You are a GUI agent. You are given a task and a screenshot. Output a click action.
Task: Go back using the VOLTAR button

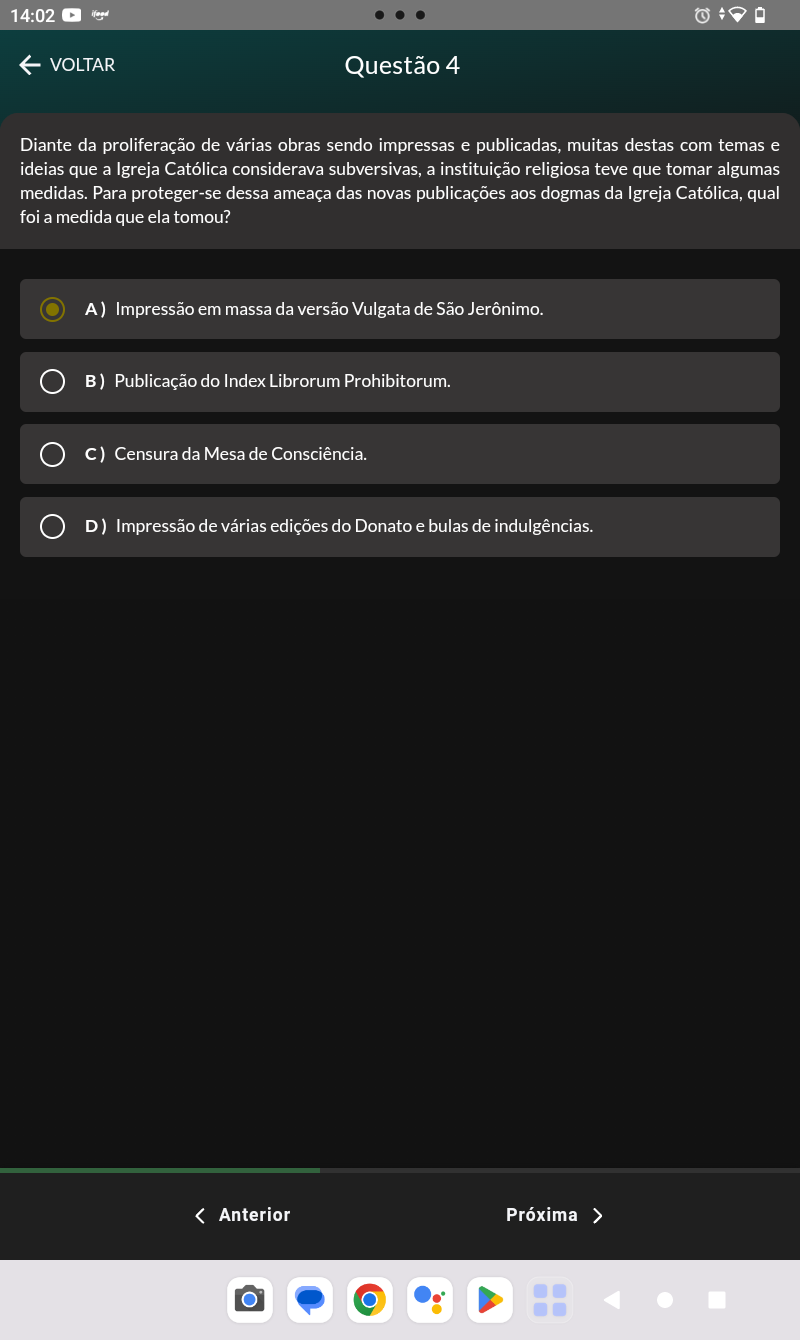coord(67,65)
